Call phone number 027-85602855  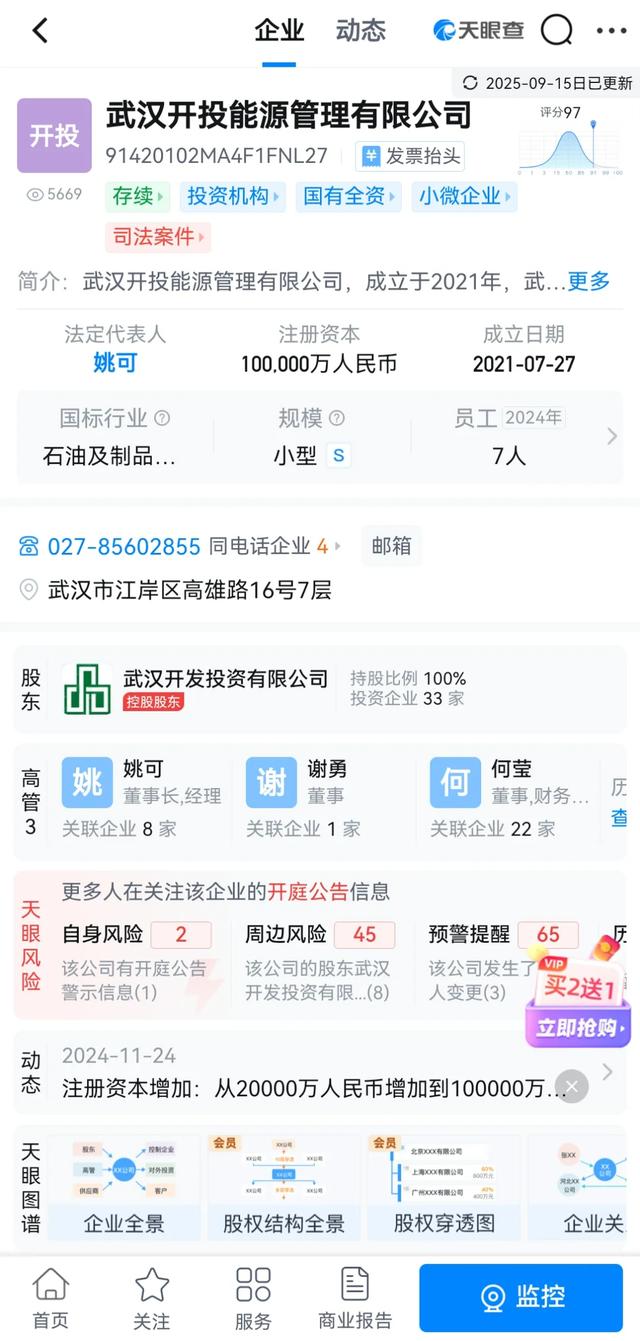coord(110,546)
